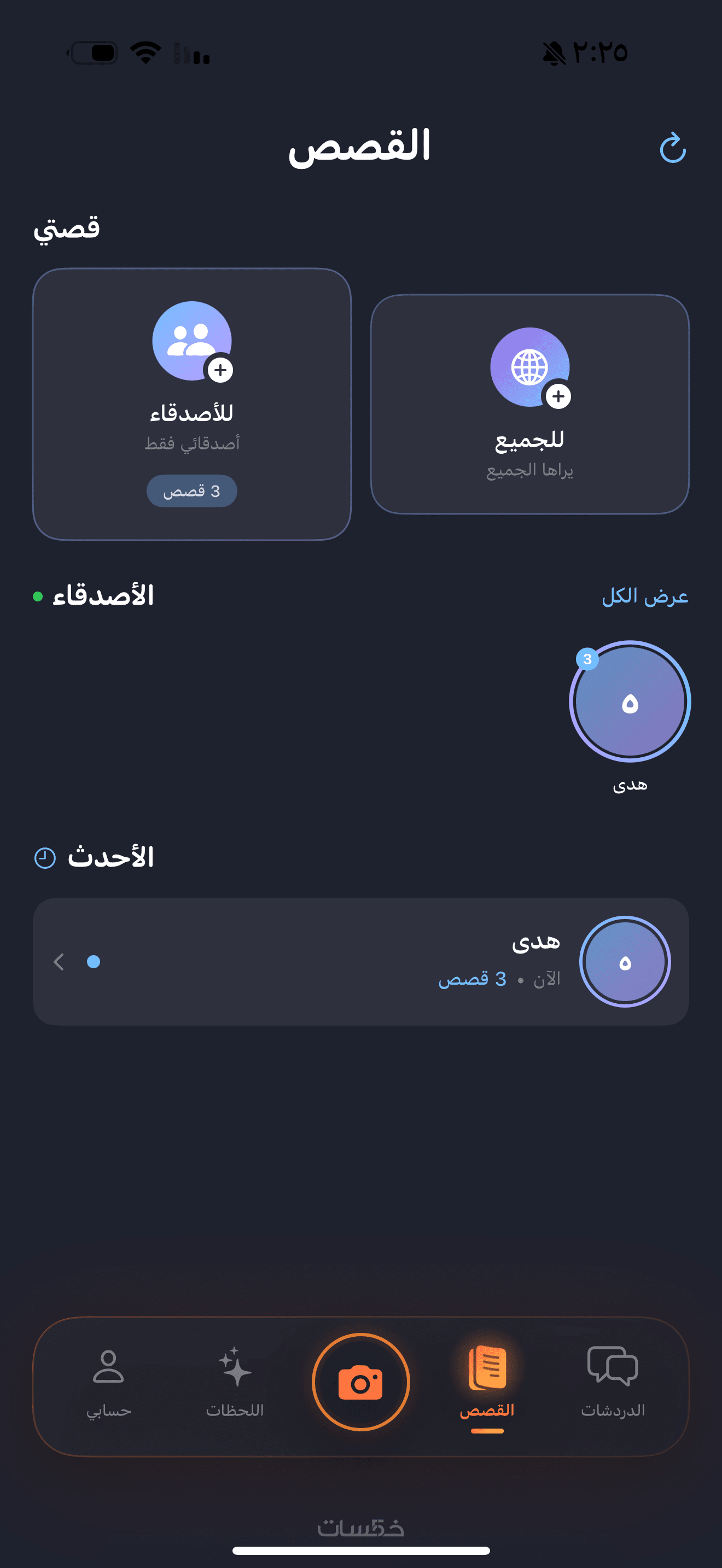Viewport: 722px width, 1568px height.
Task: Refresh the stories page
Action: pyautogui.click(x=673, y=148)
